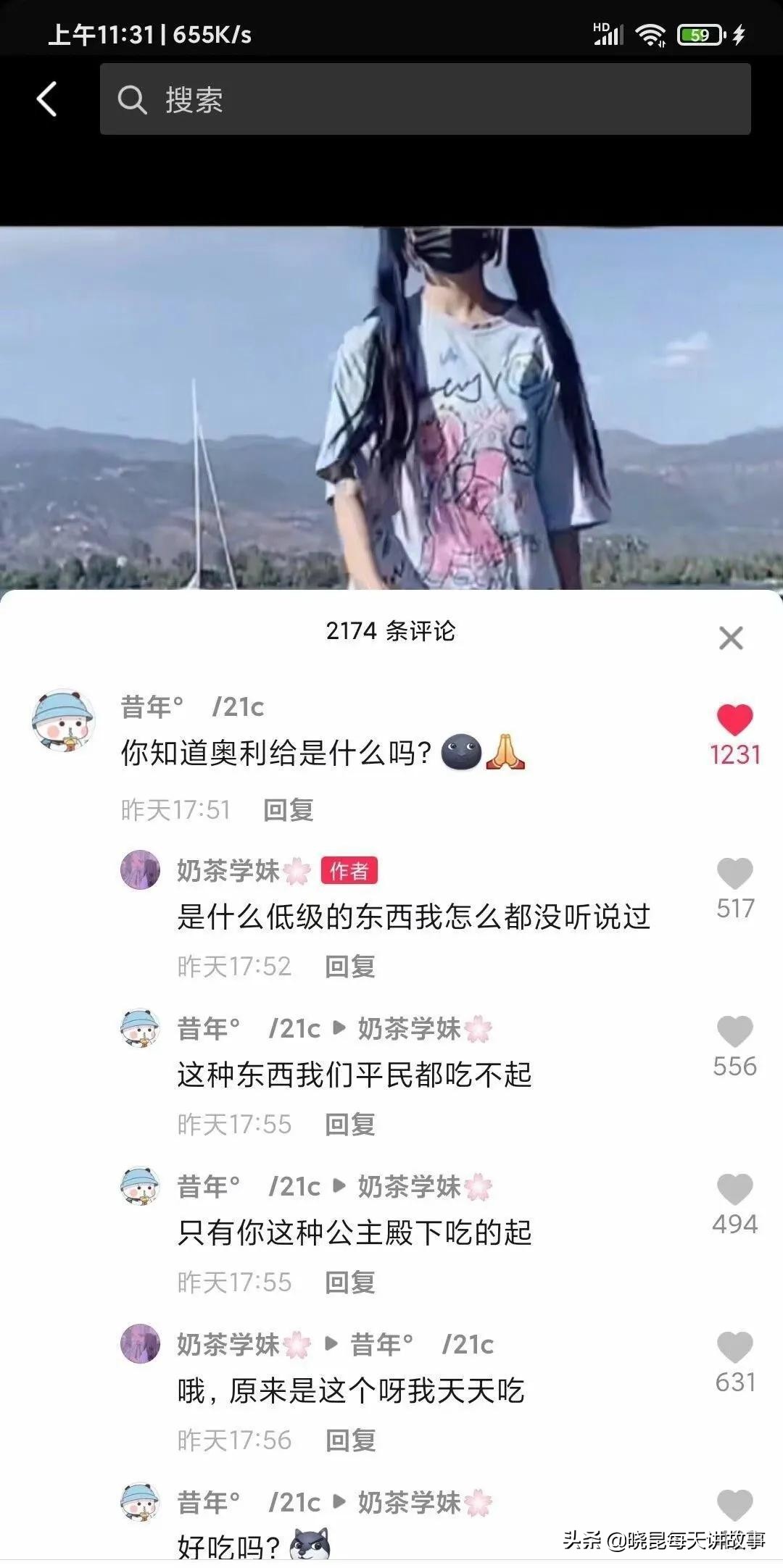Tap 回复 under the top comment
The image size is (783, 1568).
point(288,810)
